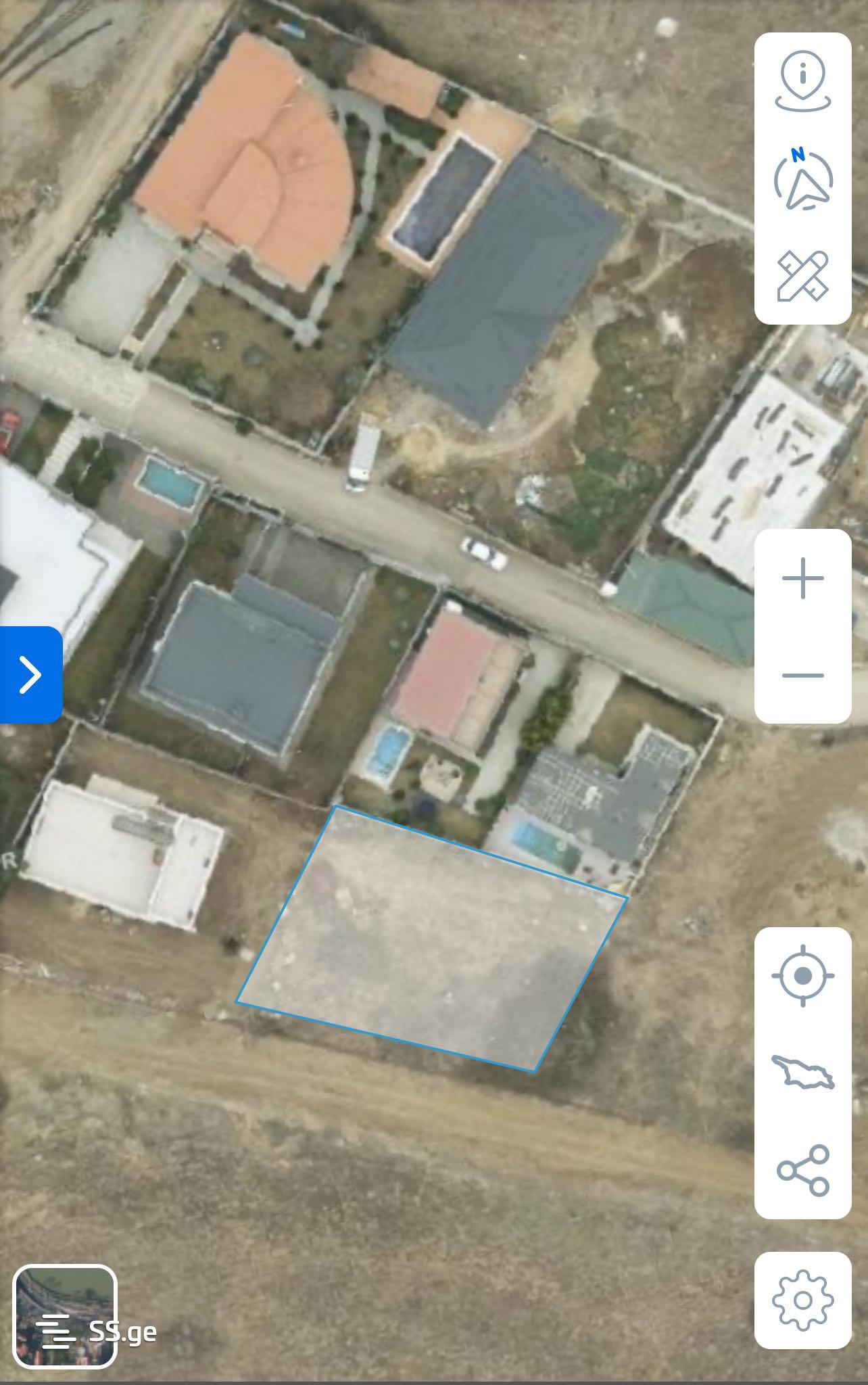Open the measurement ruler tool
Screen dimensions: 868x1385
point(802,276)
